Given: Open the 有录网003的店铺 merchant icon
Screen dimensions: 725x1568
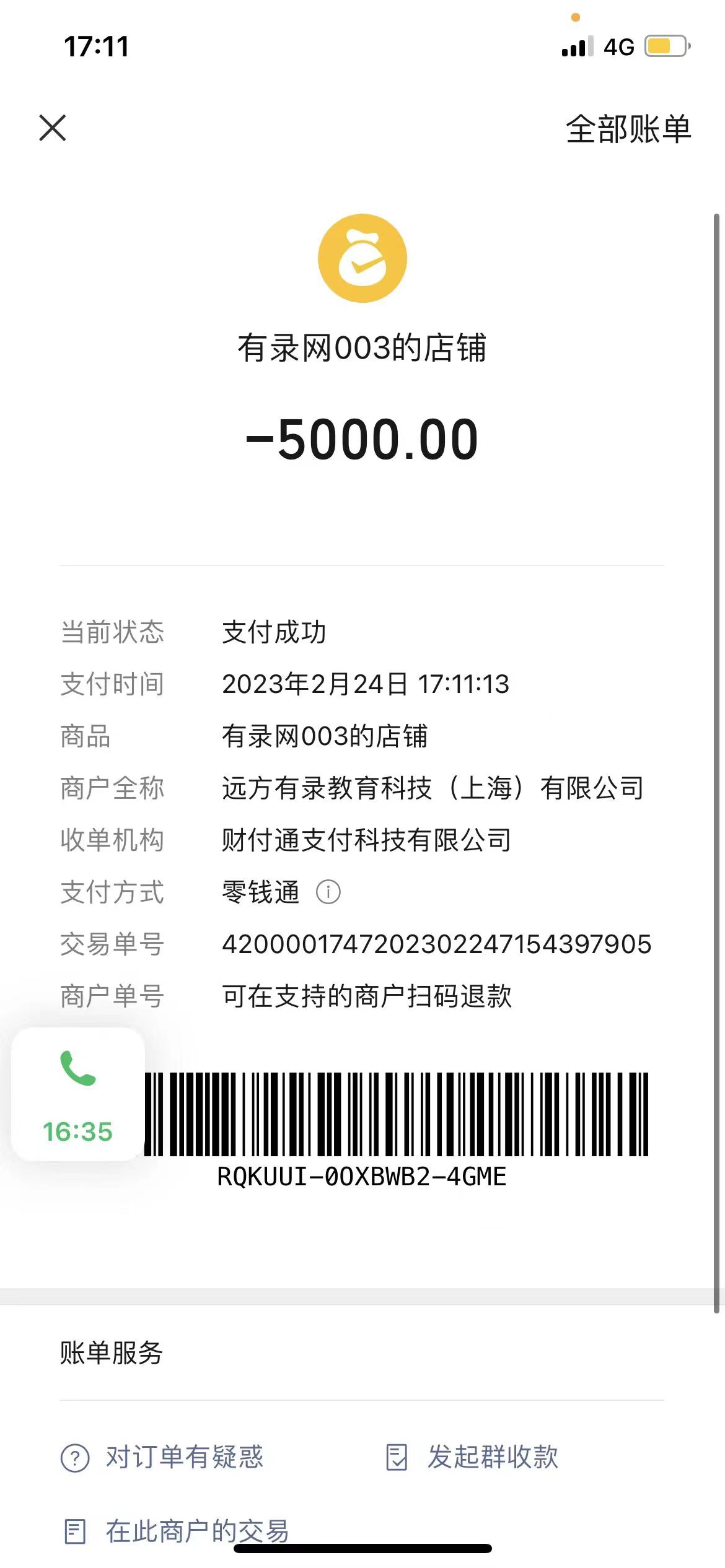Looking at the screenshot, I should pyautogui.click(x=362, y=258).
